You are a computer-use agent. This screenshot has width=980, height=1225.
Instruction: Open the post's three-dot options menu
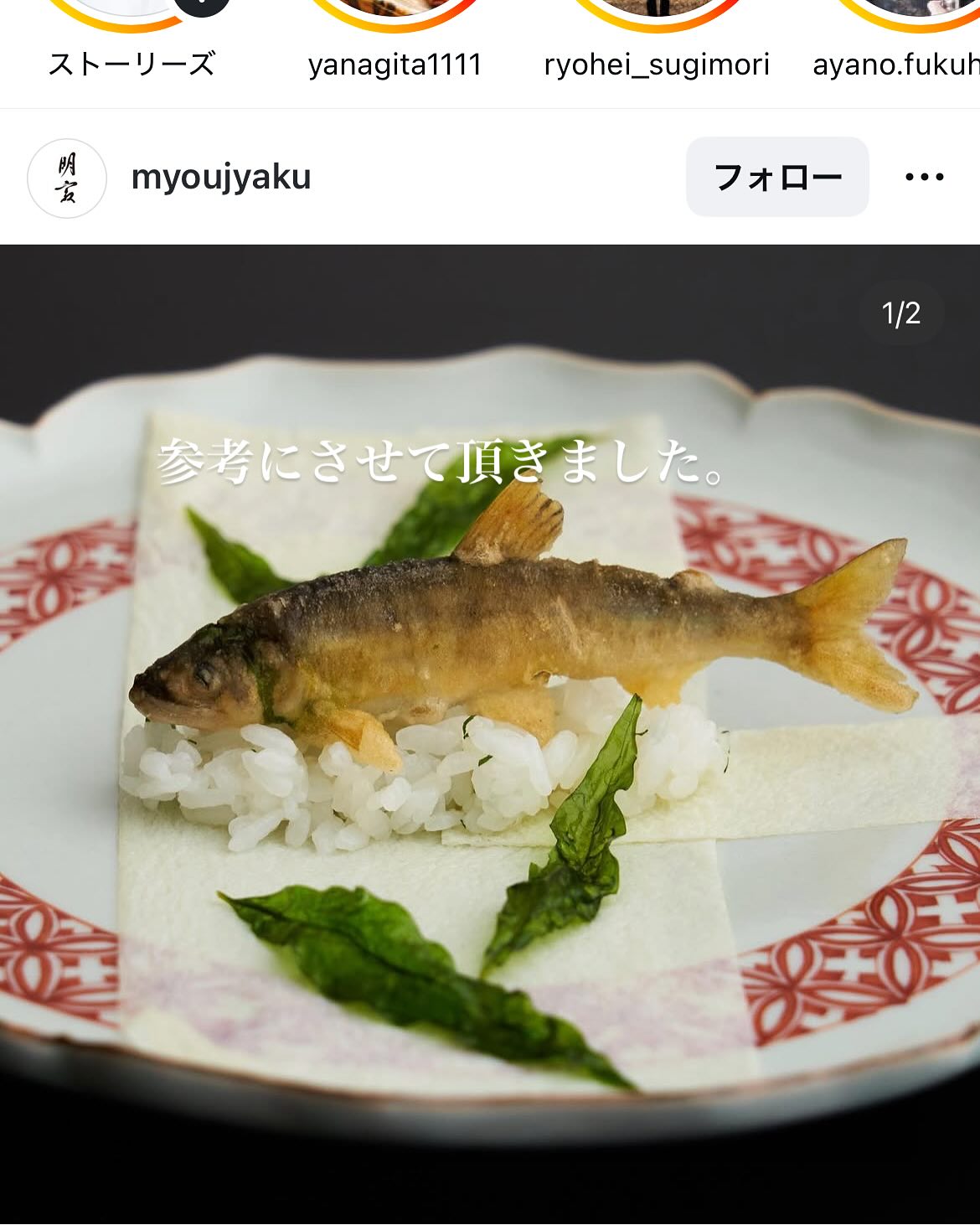click(924, 177)
